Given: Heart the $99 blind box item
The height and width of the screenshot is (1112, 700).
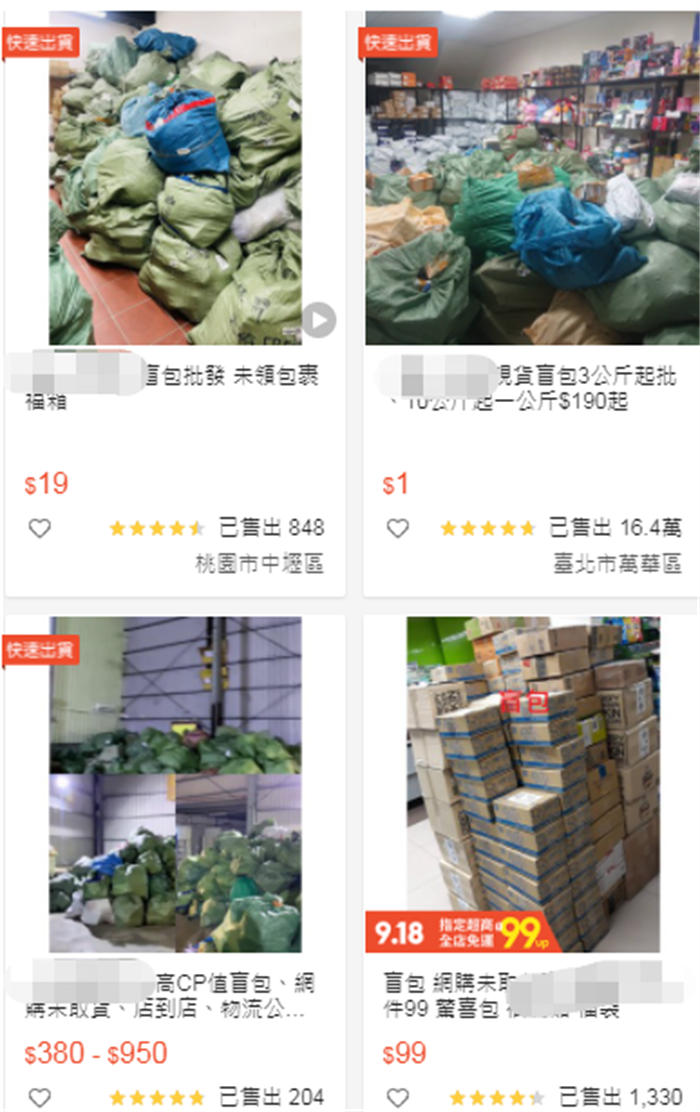Looking at the screenshot, I should point(398,1097).
